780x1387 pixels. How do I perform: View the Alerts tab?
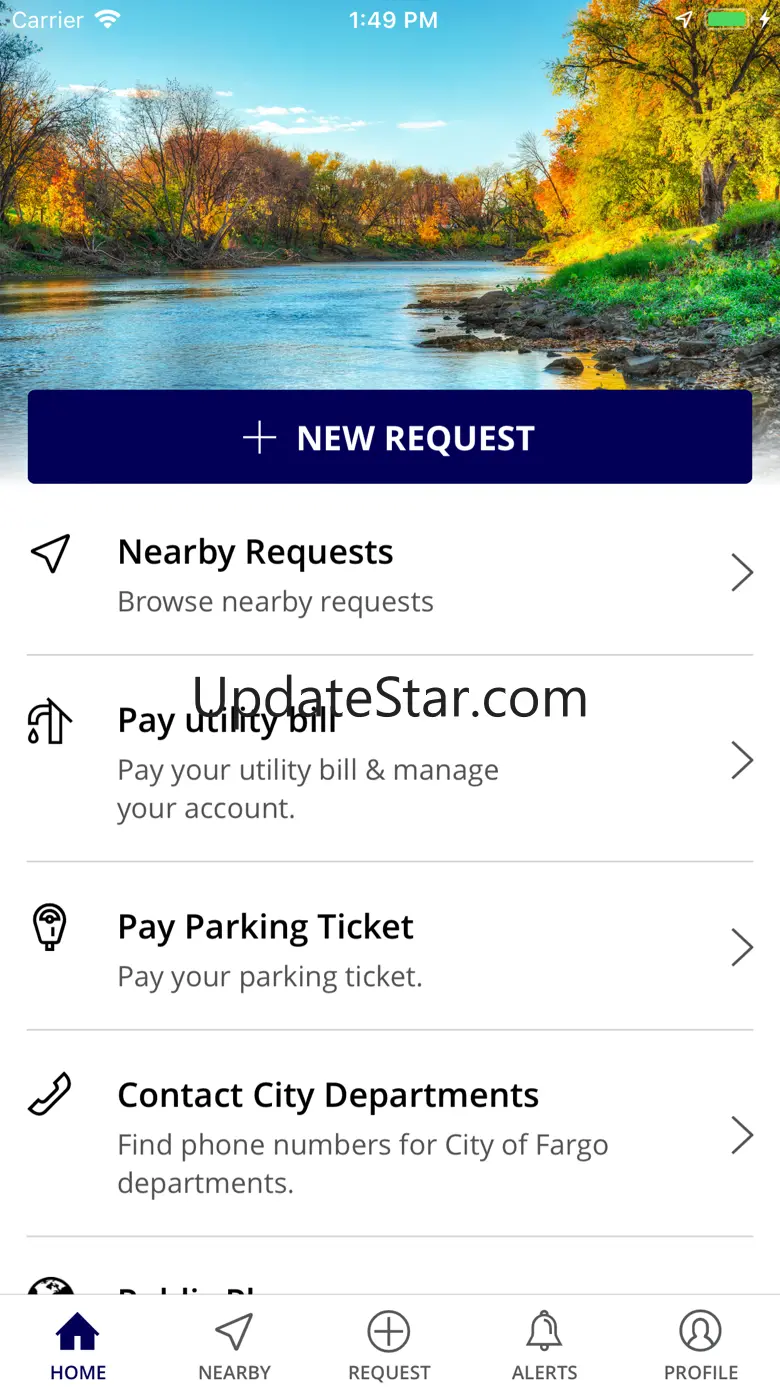(x=544, y=1345)
